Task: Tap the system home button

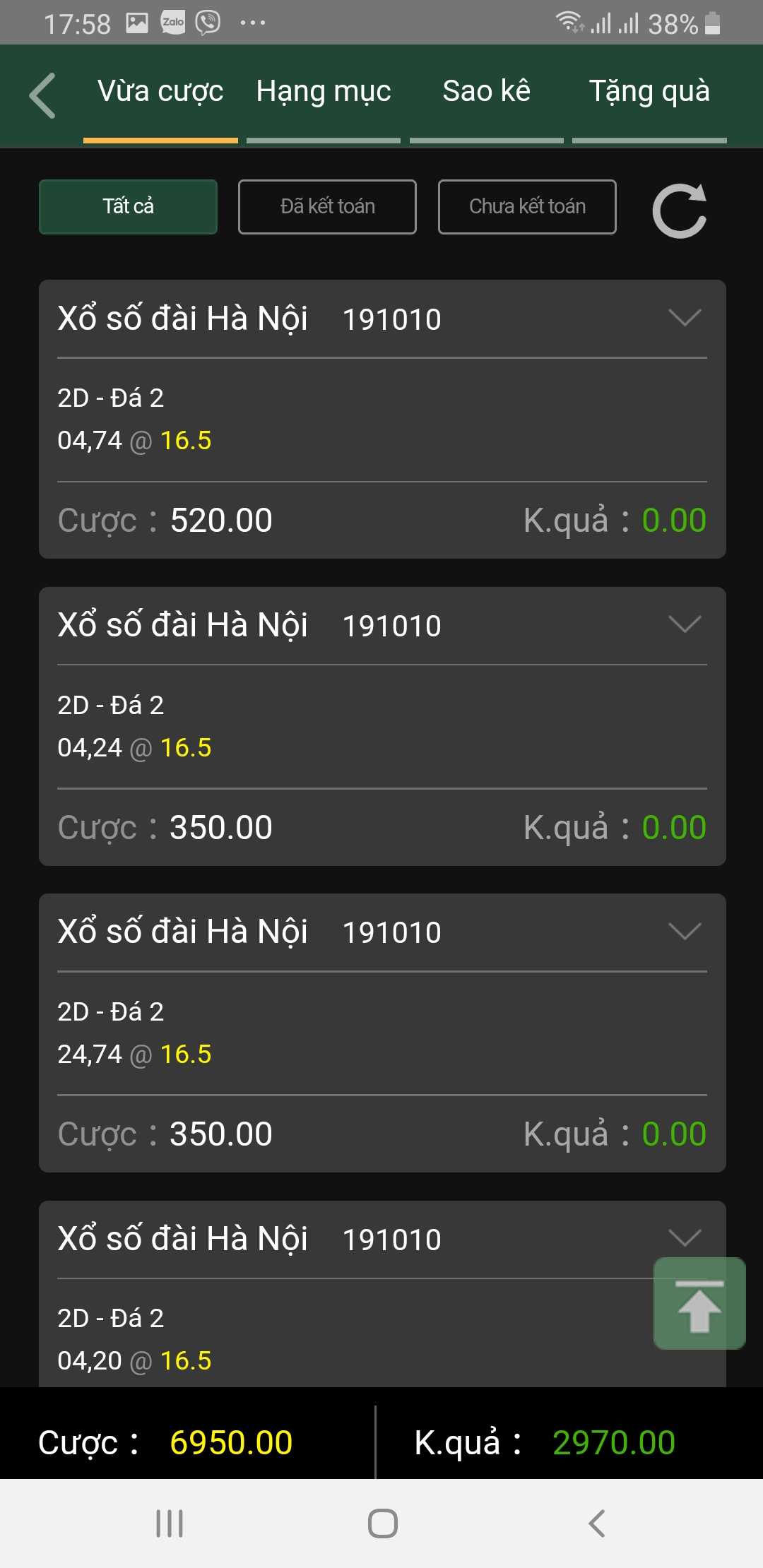Action: point(382,1524)
